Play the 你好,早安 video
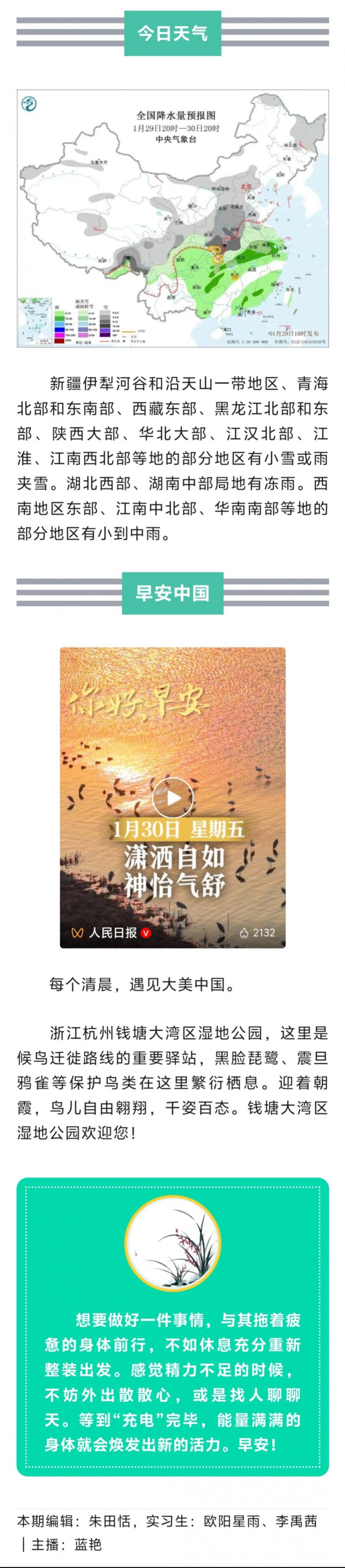 (x=172, y=797)
